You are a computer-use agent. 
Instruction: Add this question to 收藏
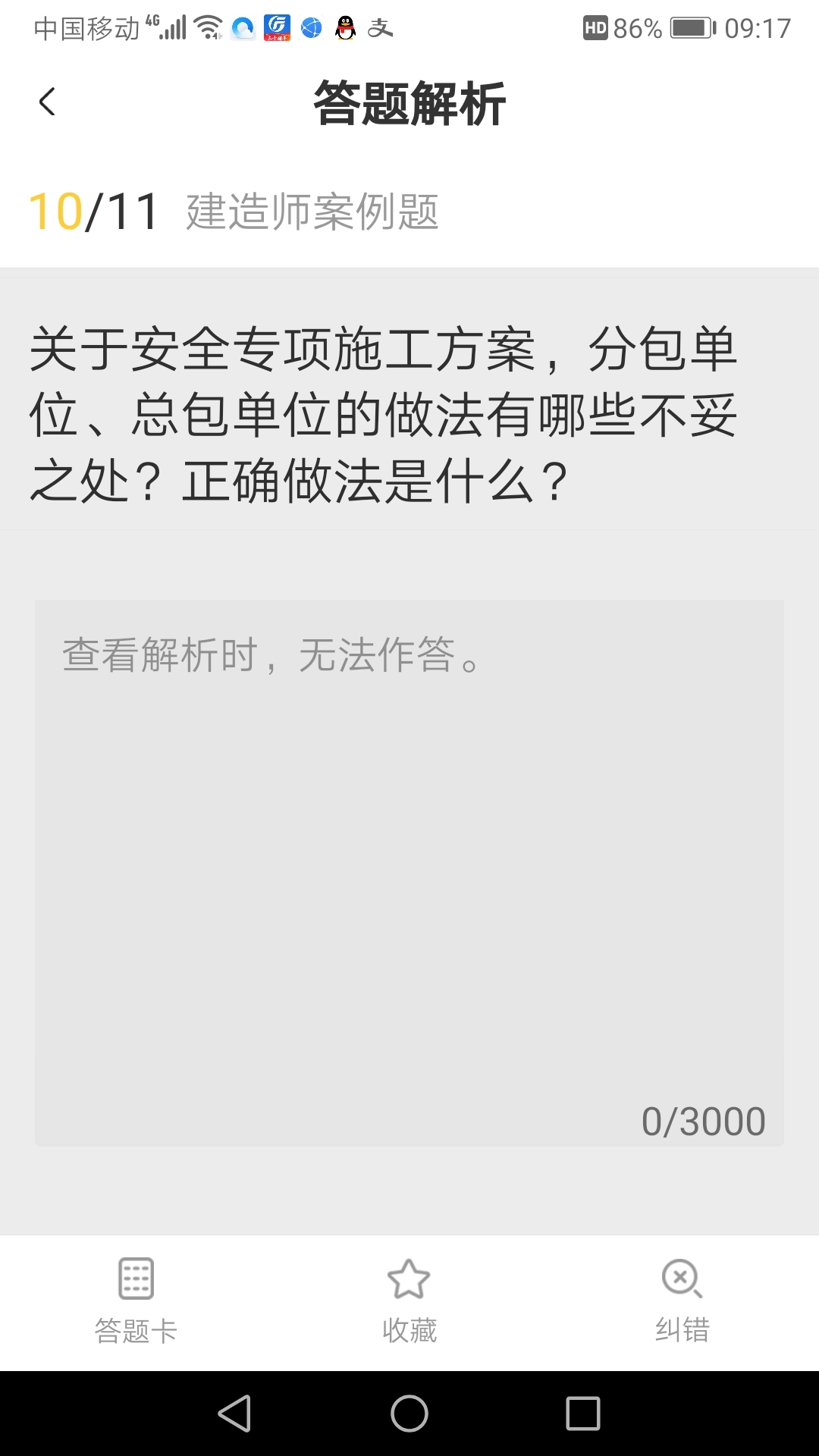tap(409, 1300)
